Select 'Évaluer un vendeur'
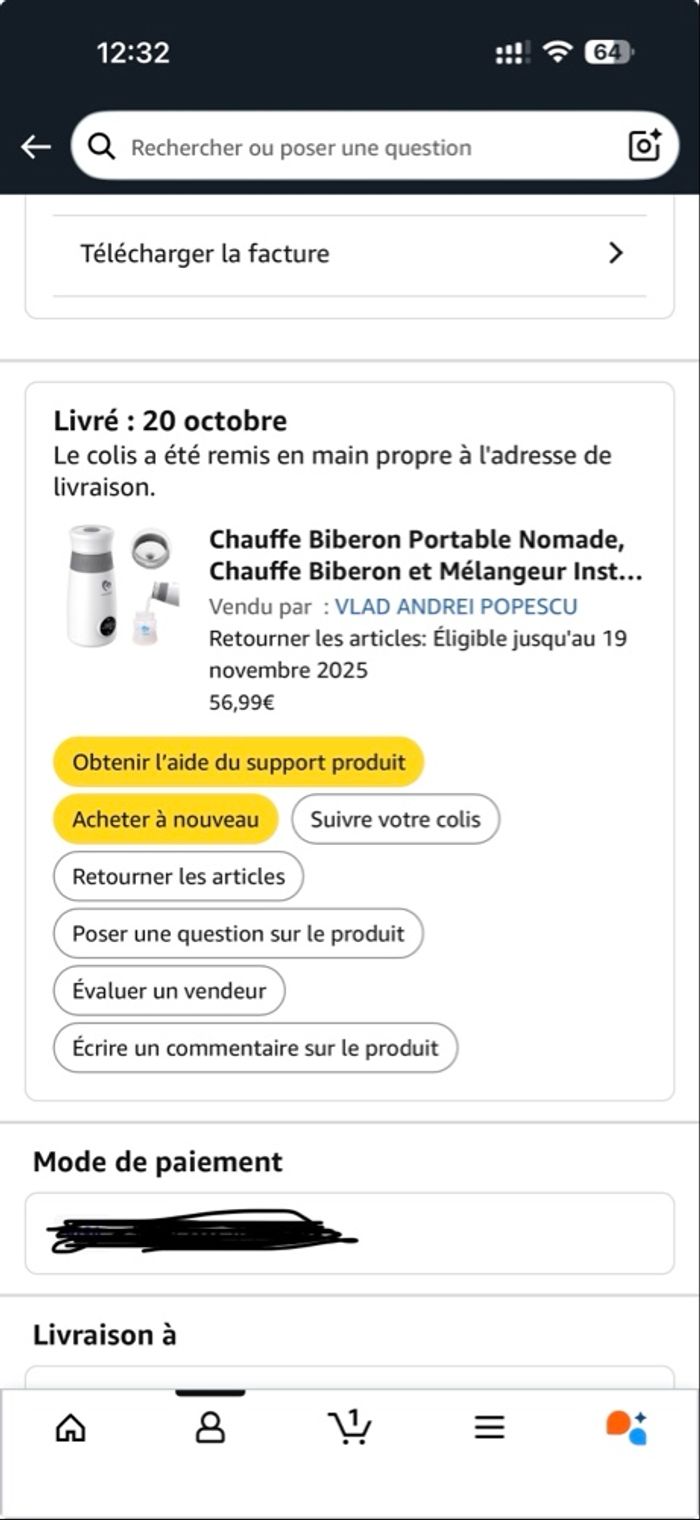Image resolution: width=700 pixels, height=1520 pixels. [x=169, y=991]
